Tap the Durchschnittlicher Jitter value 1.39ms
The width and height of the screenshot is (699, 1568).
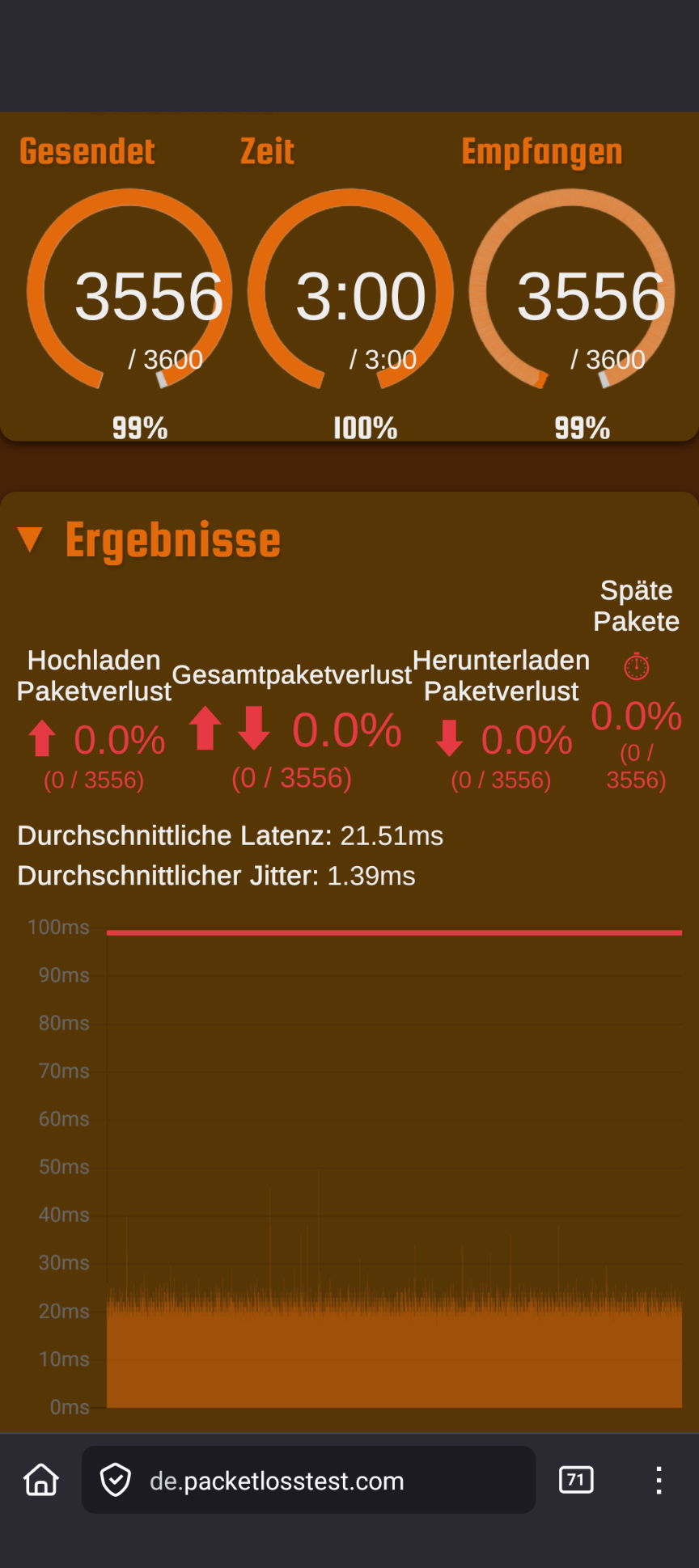pos(371,877)
